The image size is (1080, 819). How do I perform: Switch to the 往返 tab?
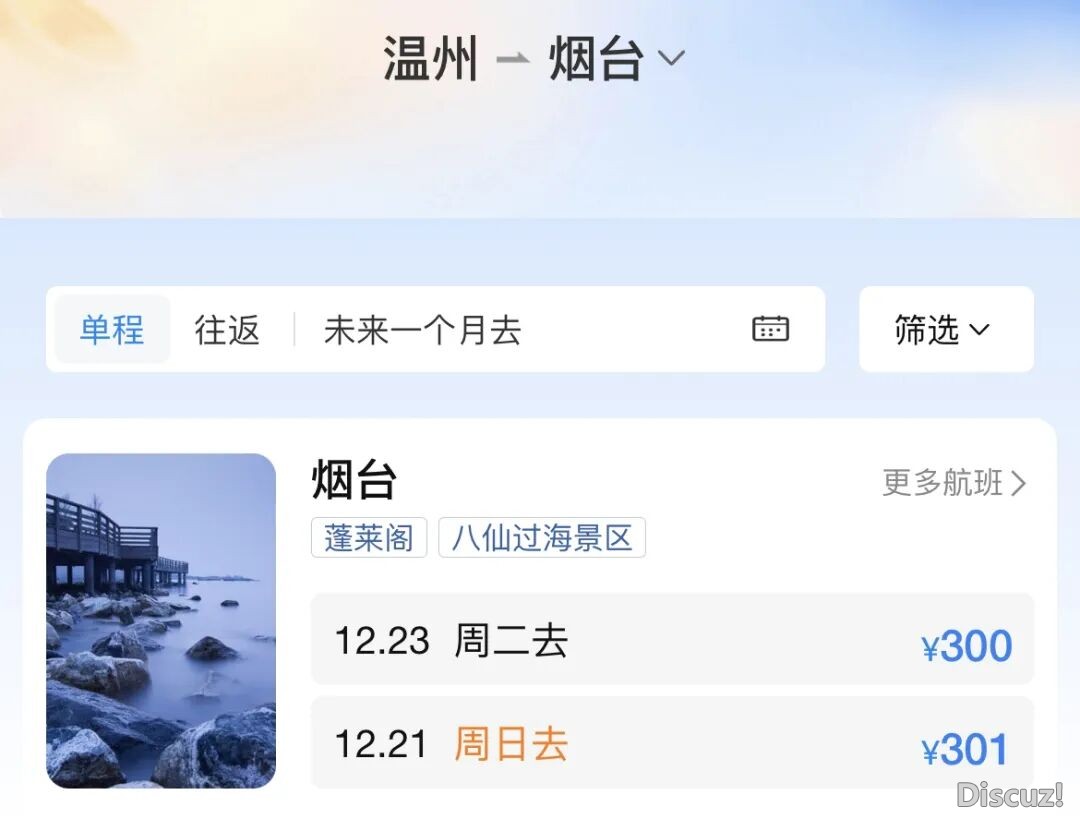click(227, 330)
